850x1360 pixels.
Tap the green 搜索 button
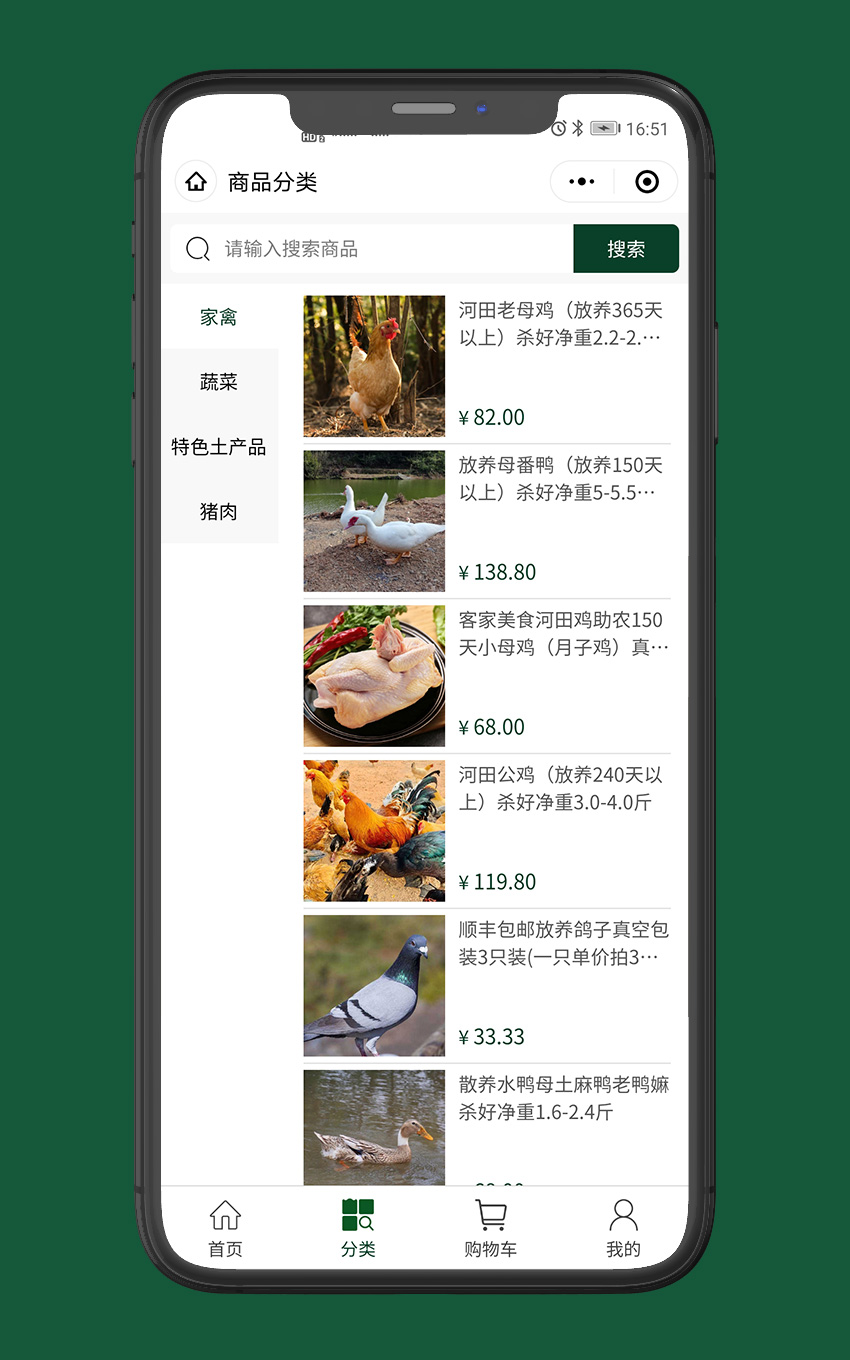click(626, 249)
